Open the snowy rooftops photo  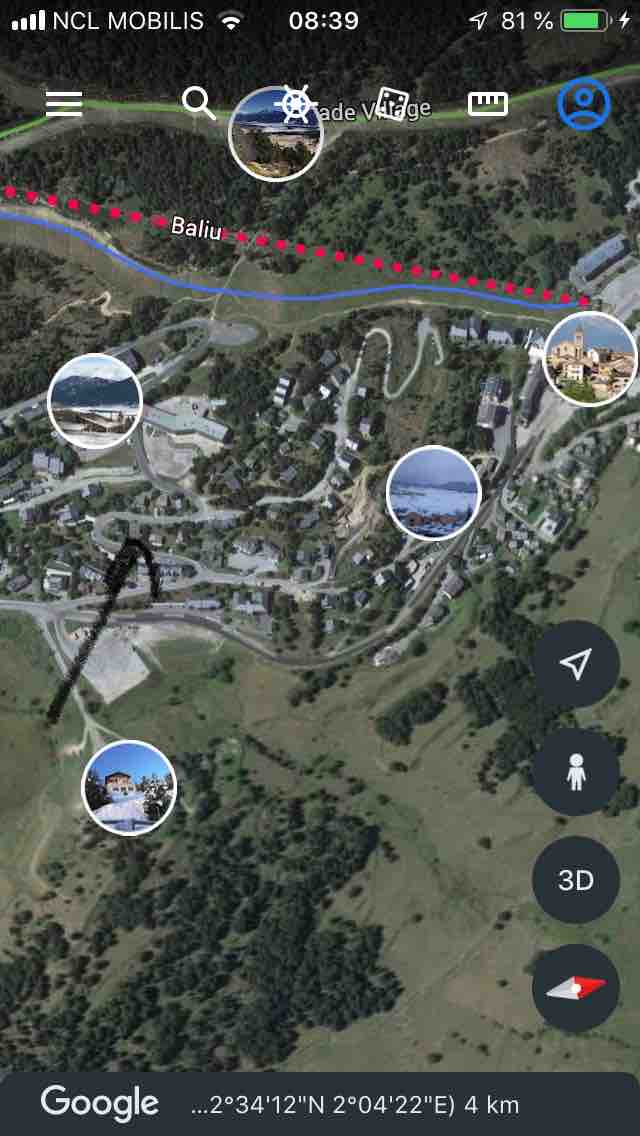click(x=433, y=492)
